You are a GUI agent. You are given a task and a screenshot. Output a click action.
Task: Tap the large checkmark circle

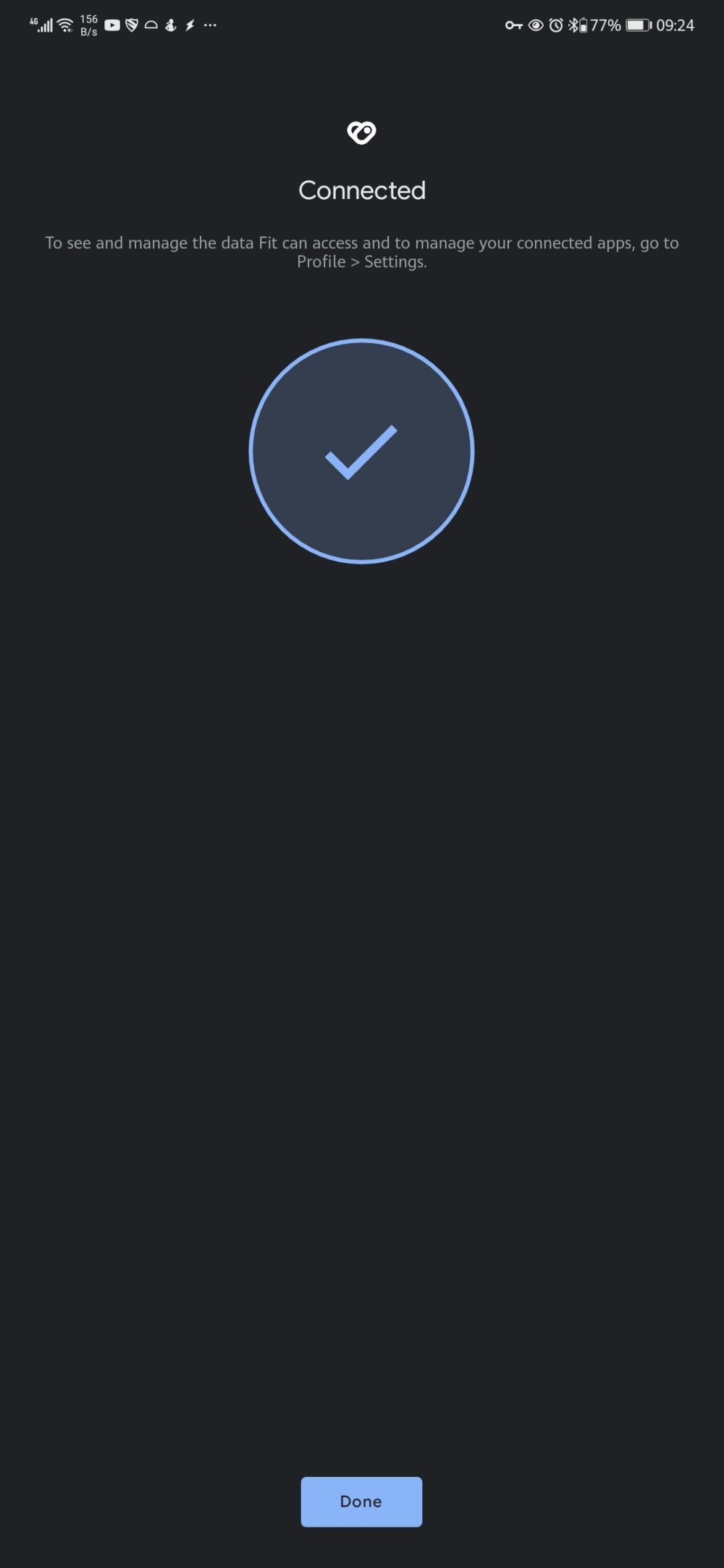click(361, 451)
